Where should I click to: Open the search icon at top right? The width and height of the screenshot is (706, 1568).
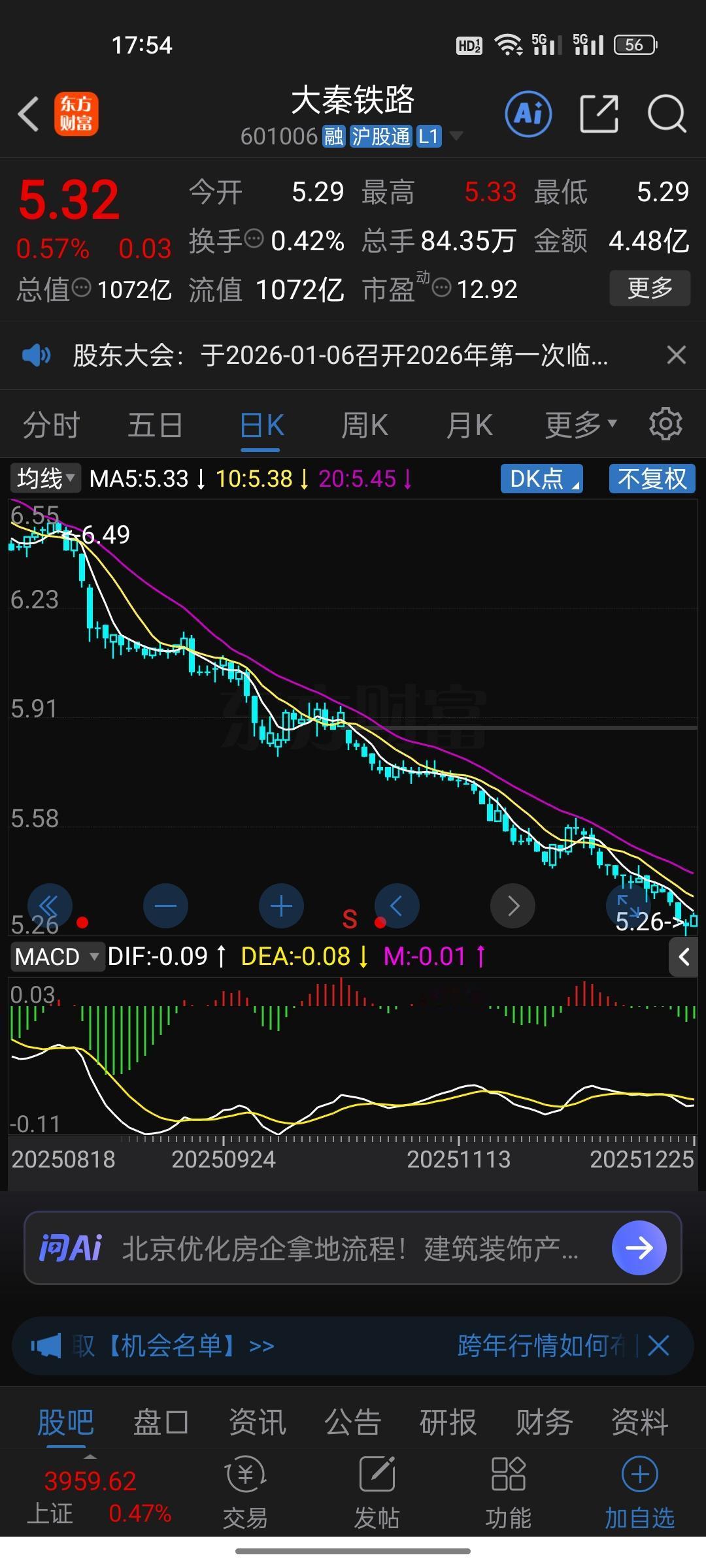(666, 114)
